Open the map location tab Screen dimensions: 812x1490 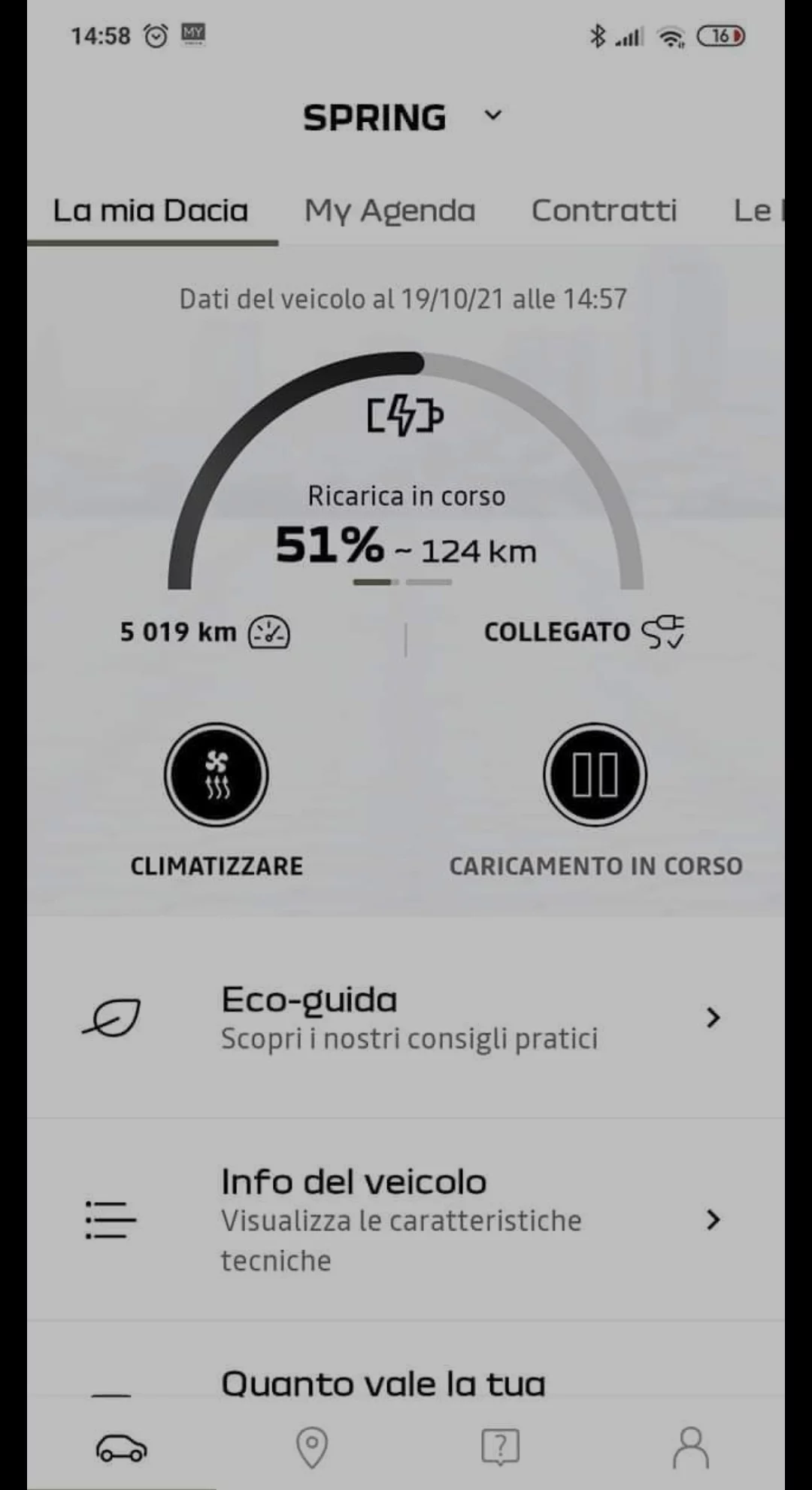(x=311, y=1447)
